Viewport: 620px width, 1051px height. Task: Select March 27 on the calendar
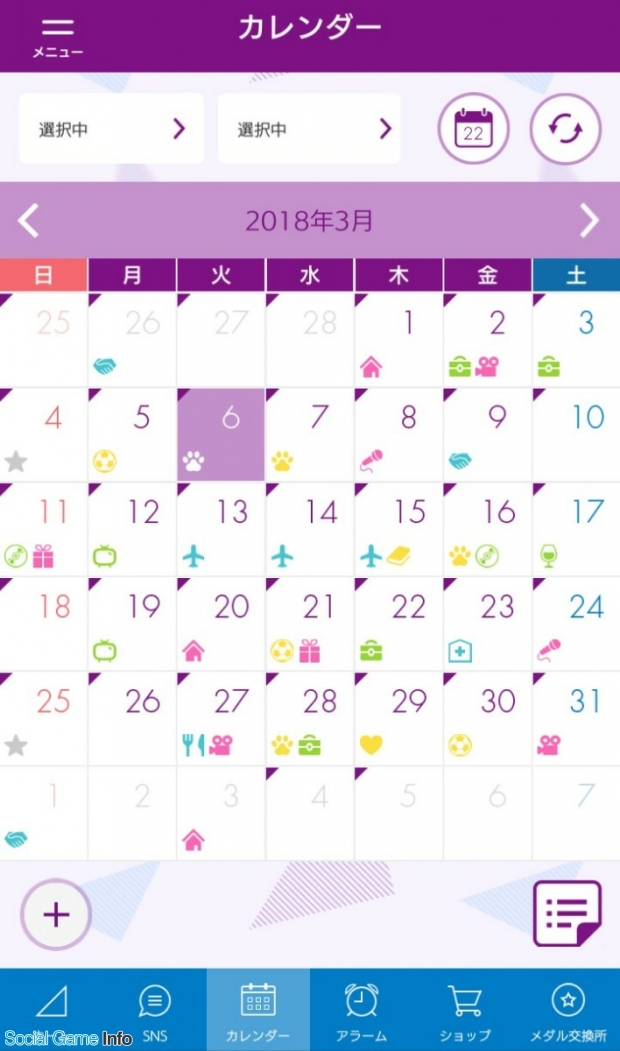click(x=221, y=717)
